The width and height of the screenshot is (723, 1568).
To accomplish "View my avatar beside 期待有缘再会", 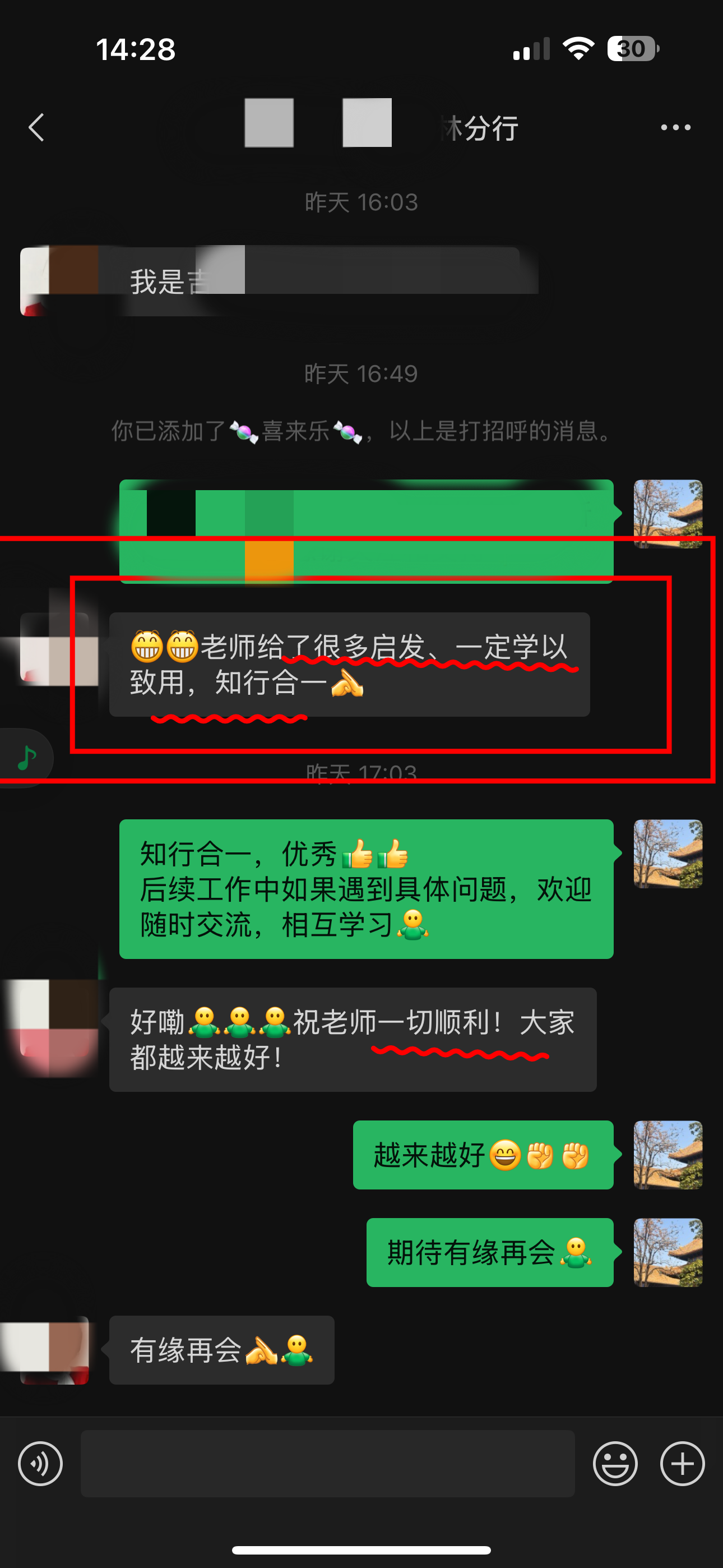I will (668, 1252).
